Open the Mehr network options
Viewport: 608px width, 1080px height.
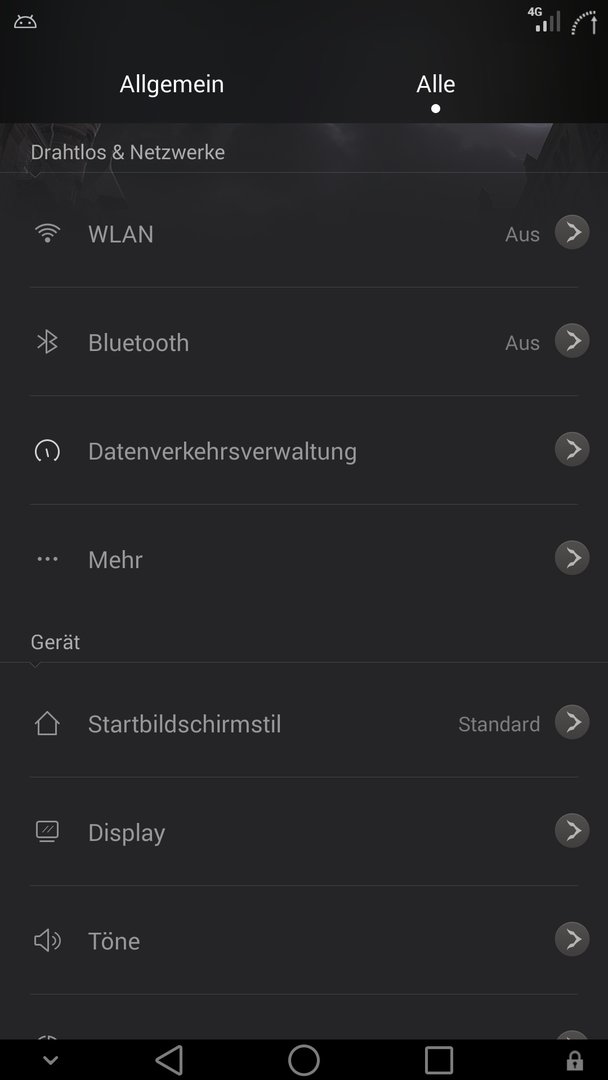coord(304,559)
